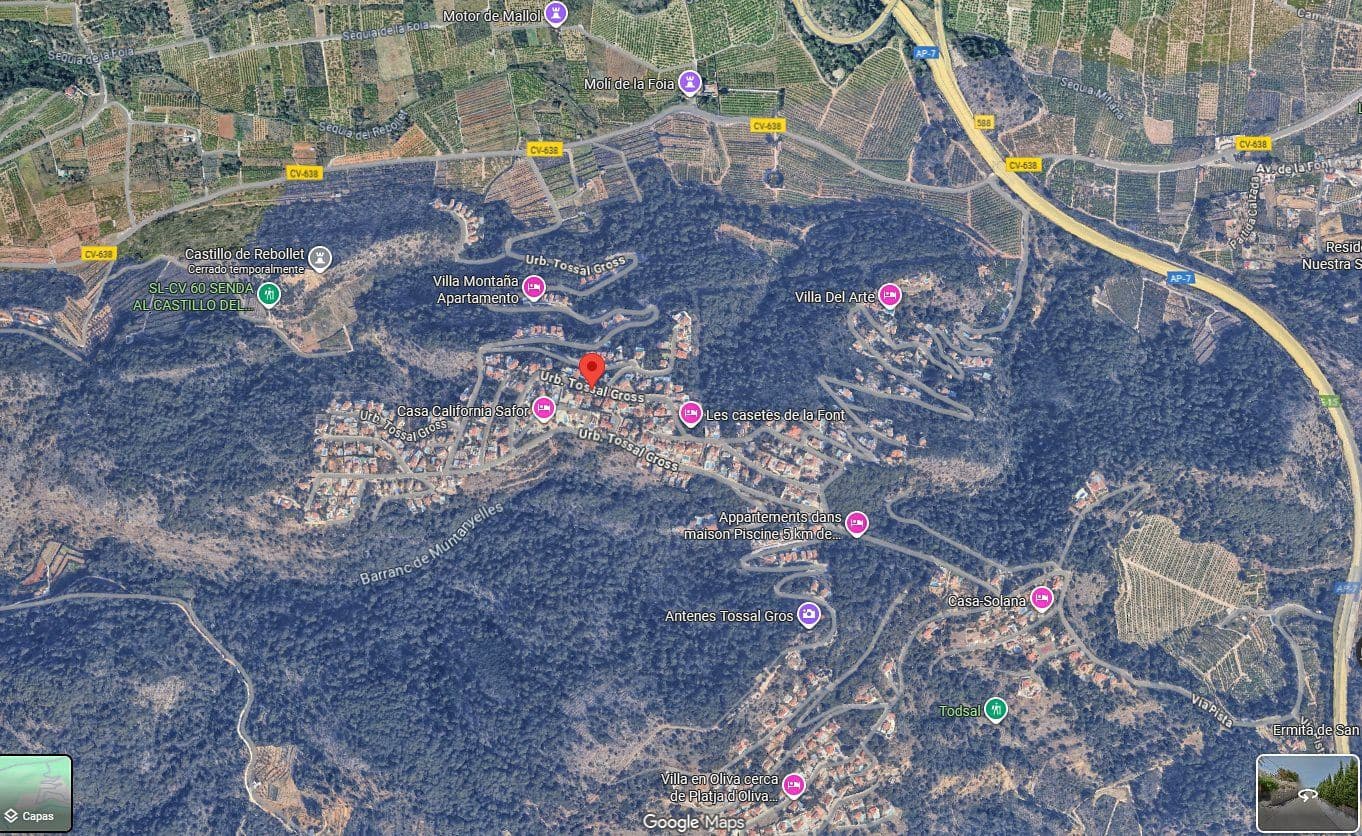1362x836 pixels.
Task: Select the red dropped location pin
Action: click(592, 368)
